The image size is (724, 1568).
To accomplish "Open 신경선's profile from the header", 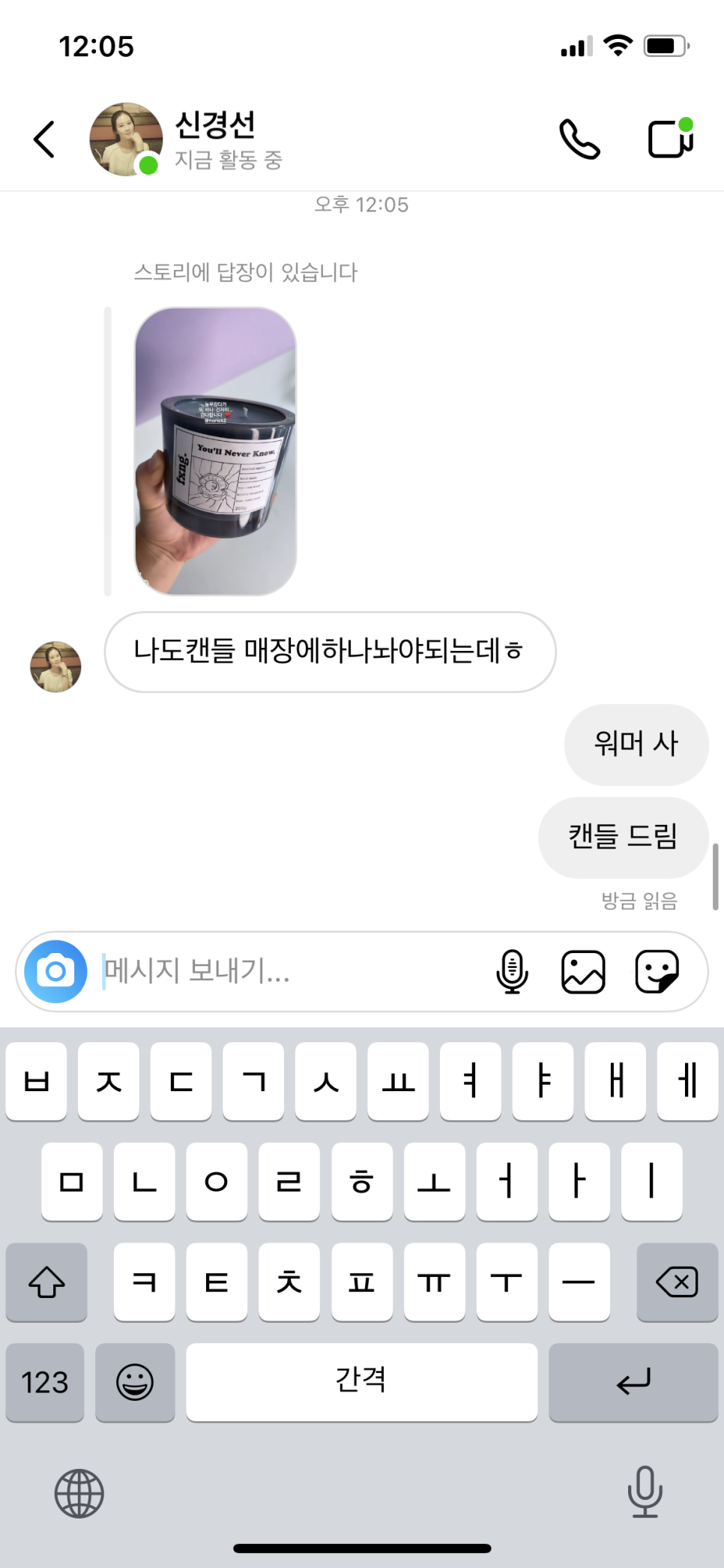I will (x=215, y=139).
